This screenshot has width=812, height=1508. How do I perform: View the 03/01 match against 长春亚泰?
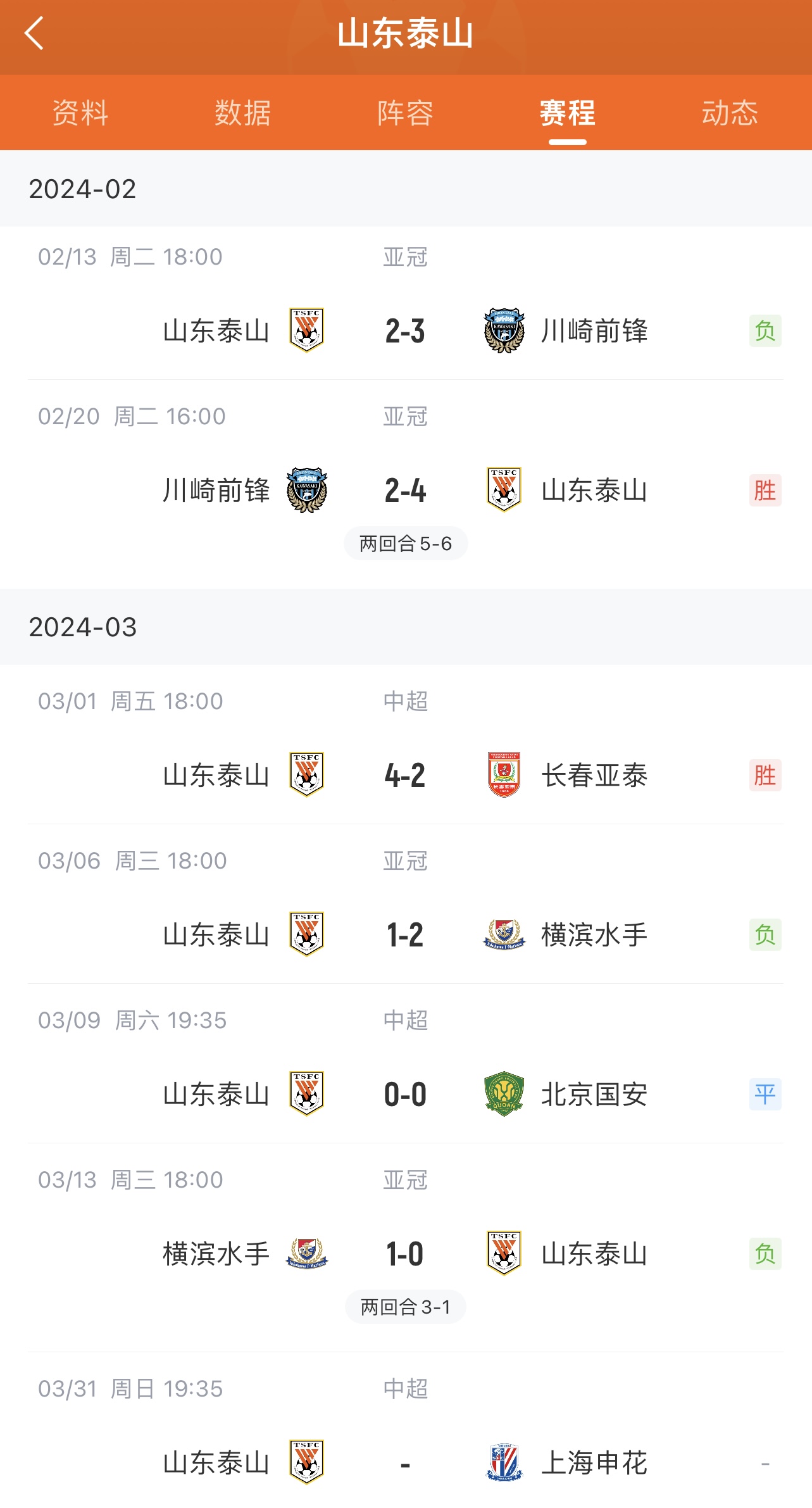tap(405, 775)
